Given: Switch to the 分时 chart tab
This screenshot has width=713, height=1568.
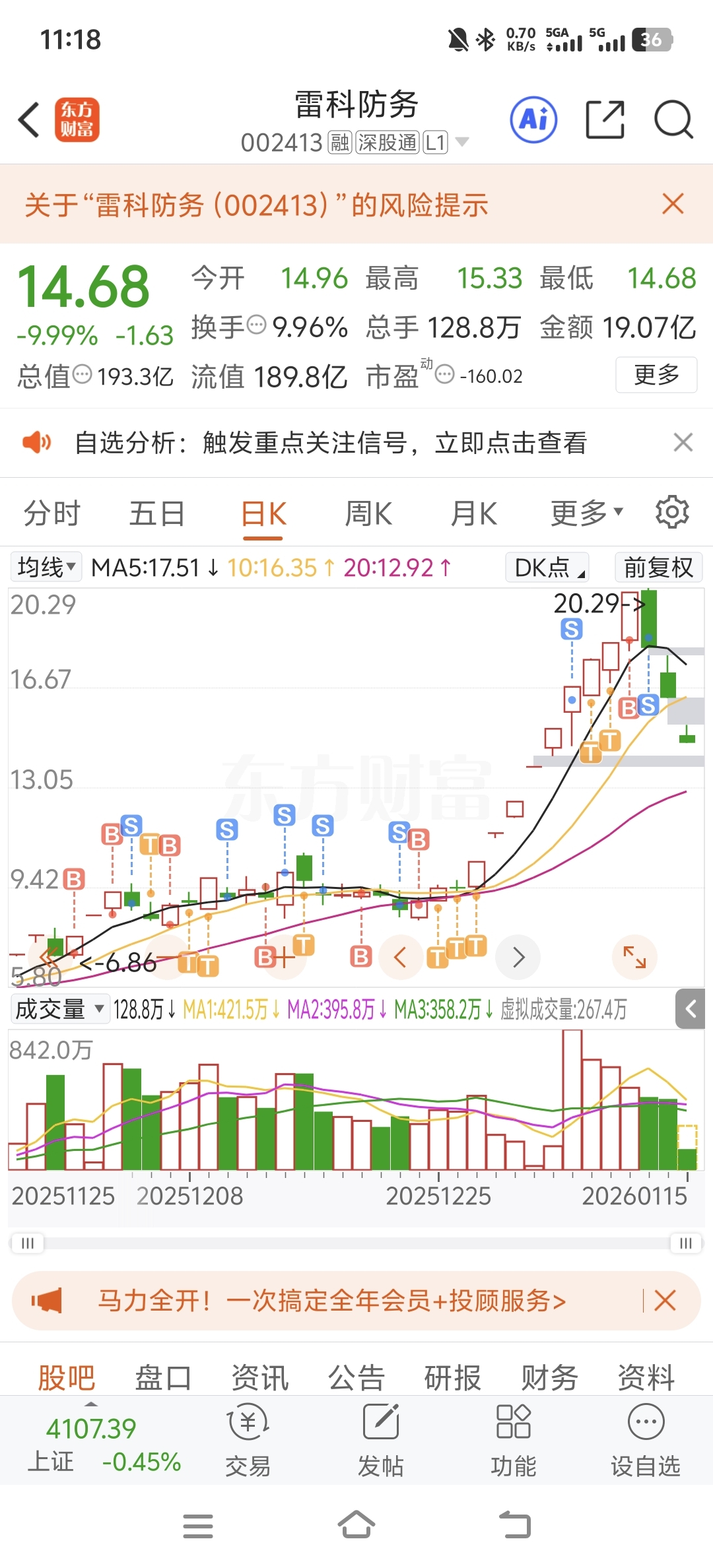Looking at the screenshot, I should tap(51, 513).
